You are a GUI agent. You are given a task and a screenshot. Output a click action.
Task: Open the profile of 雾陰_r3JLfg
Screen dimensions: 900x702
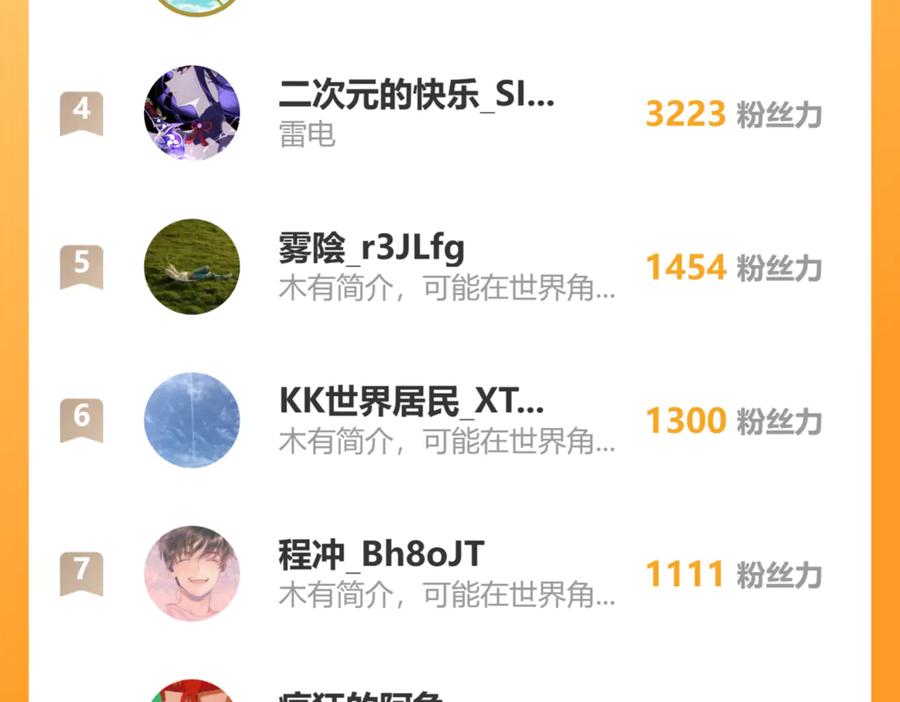pyautogui.click(x=372, y=248)
